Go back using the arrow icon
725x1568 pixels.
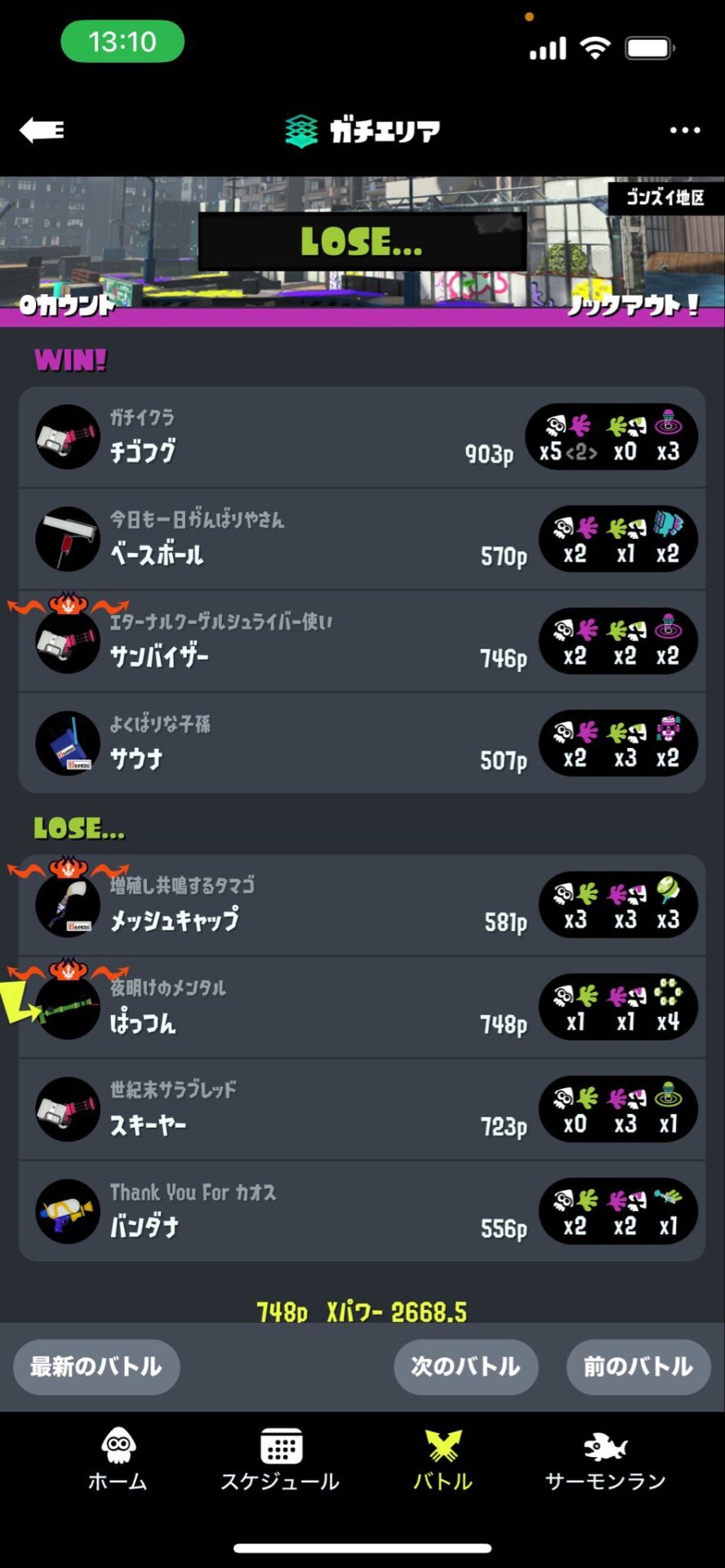(42, 130)
